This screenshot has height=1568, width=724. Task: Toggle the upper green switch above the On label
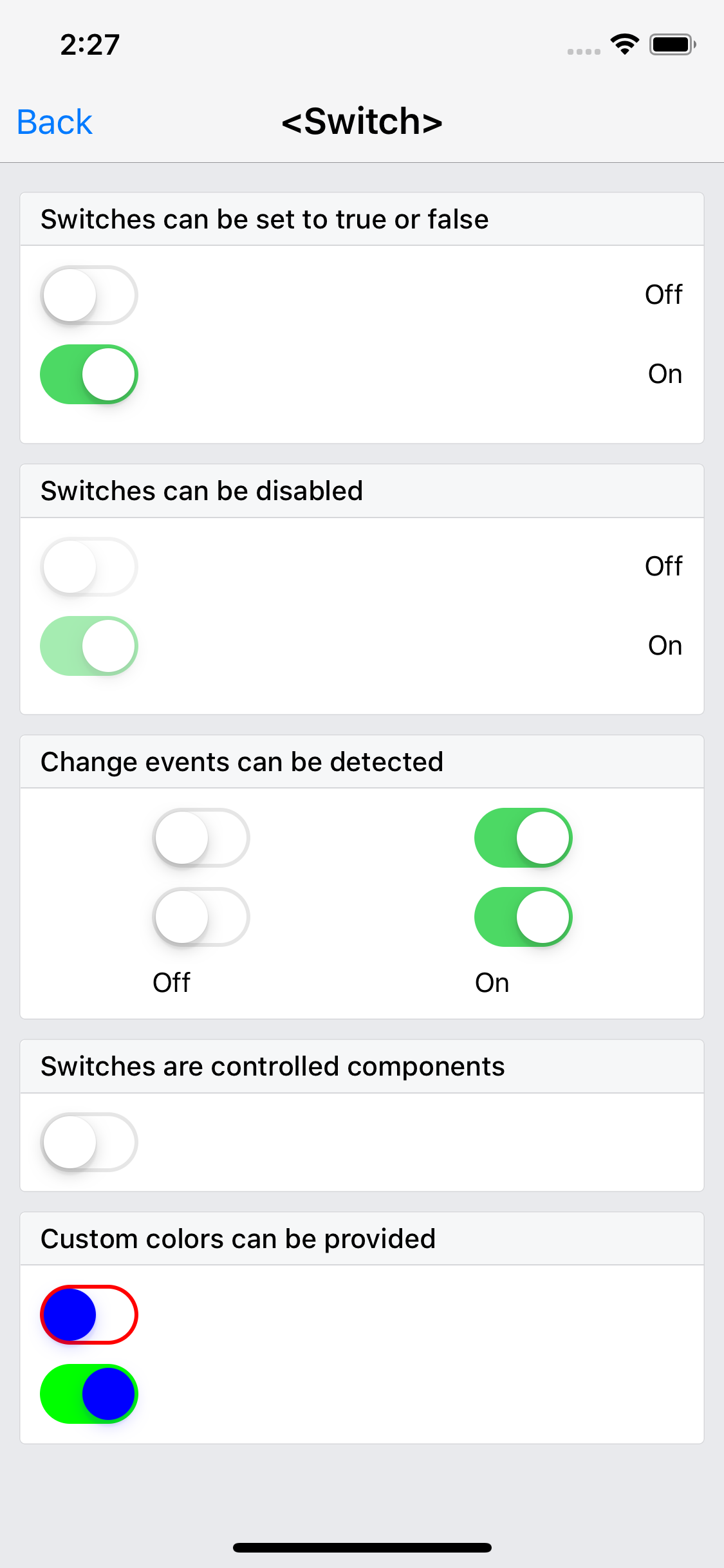click(x=523, y=837)
